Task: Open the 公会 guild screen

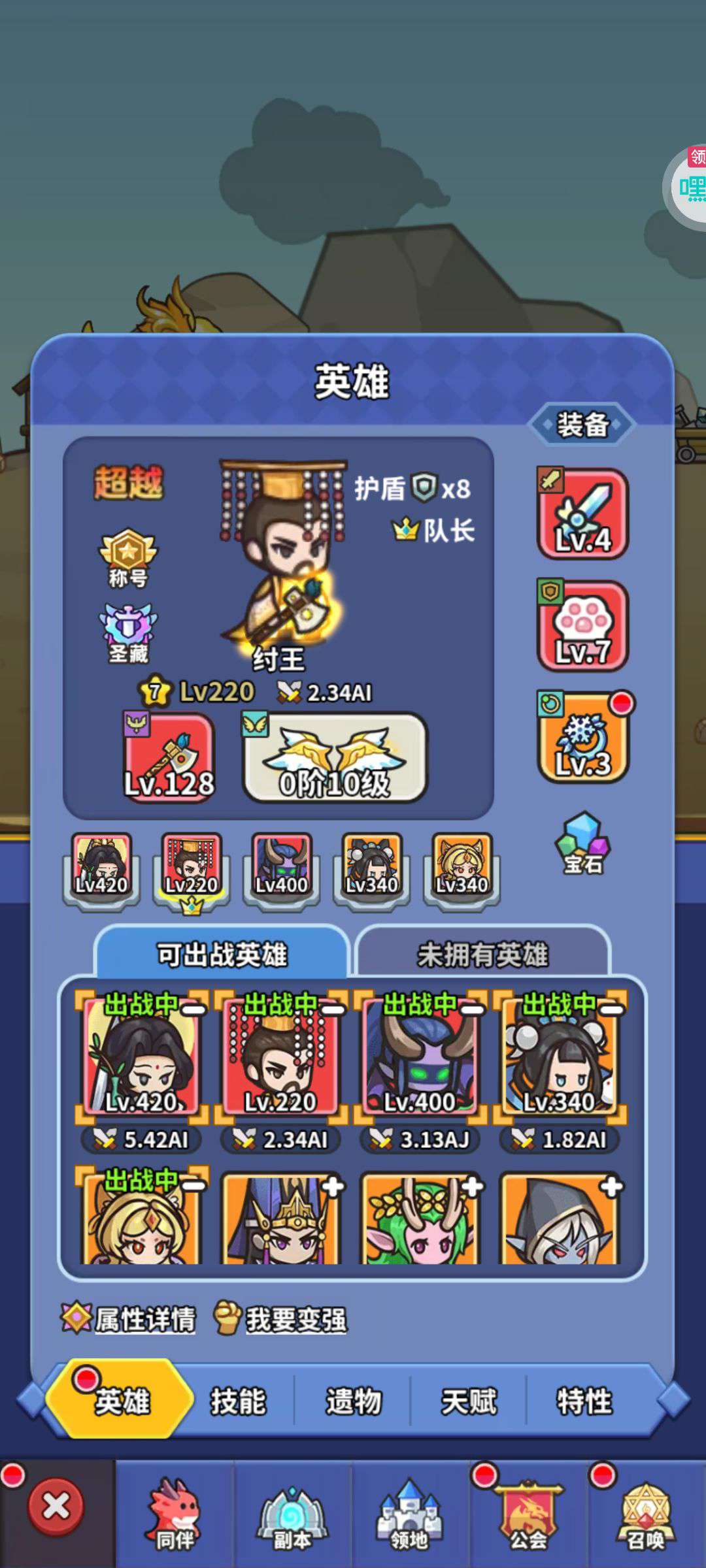Action: tap(528, 1514)
